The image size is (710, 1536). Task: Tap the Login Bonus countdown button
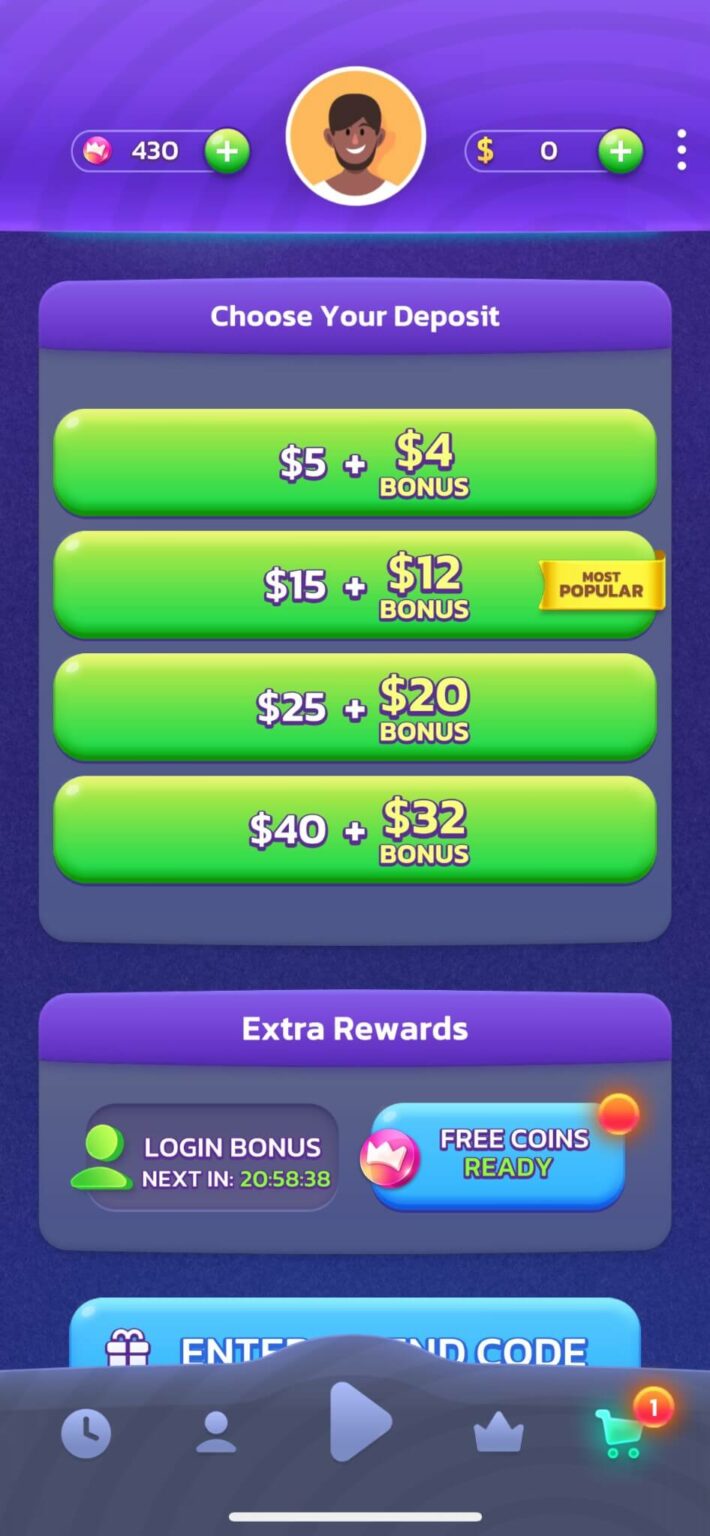212,1158
